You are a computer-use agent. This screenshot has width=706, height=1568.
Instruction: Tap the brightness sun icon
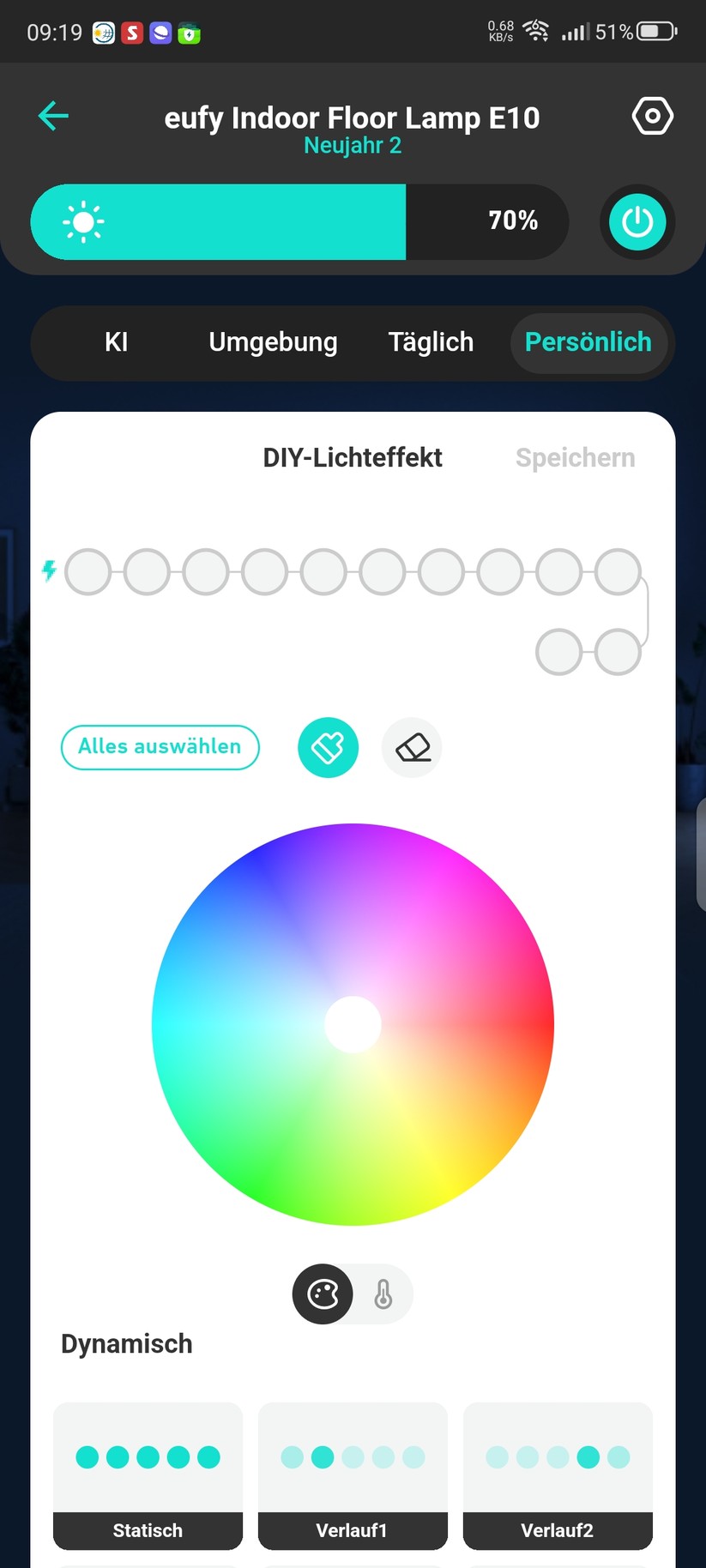tap(83, 221)
